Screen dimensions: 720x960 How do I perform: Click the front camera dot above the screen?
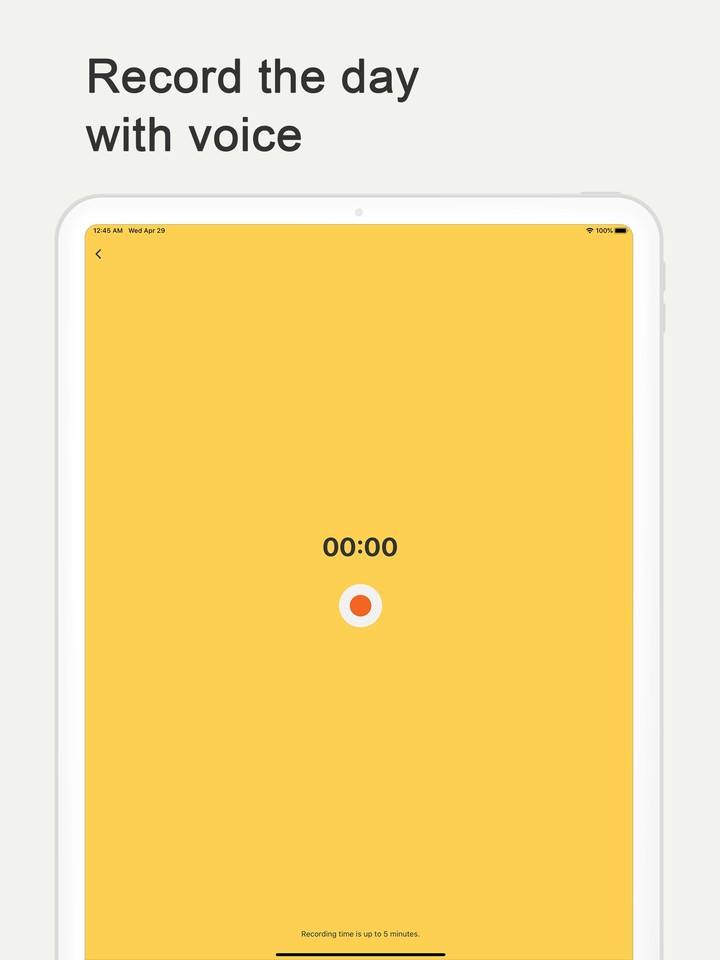(360, 212)
